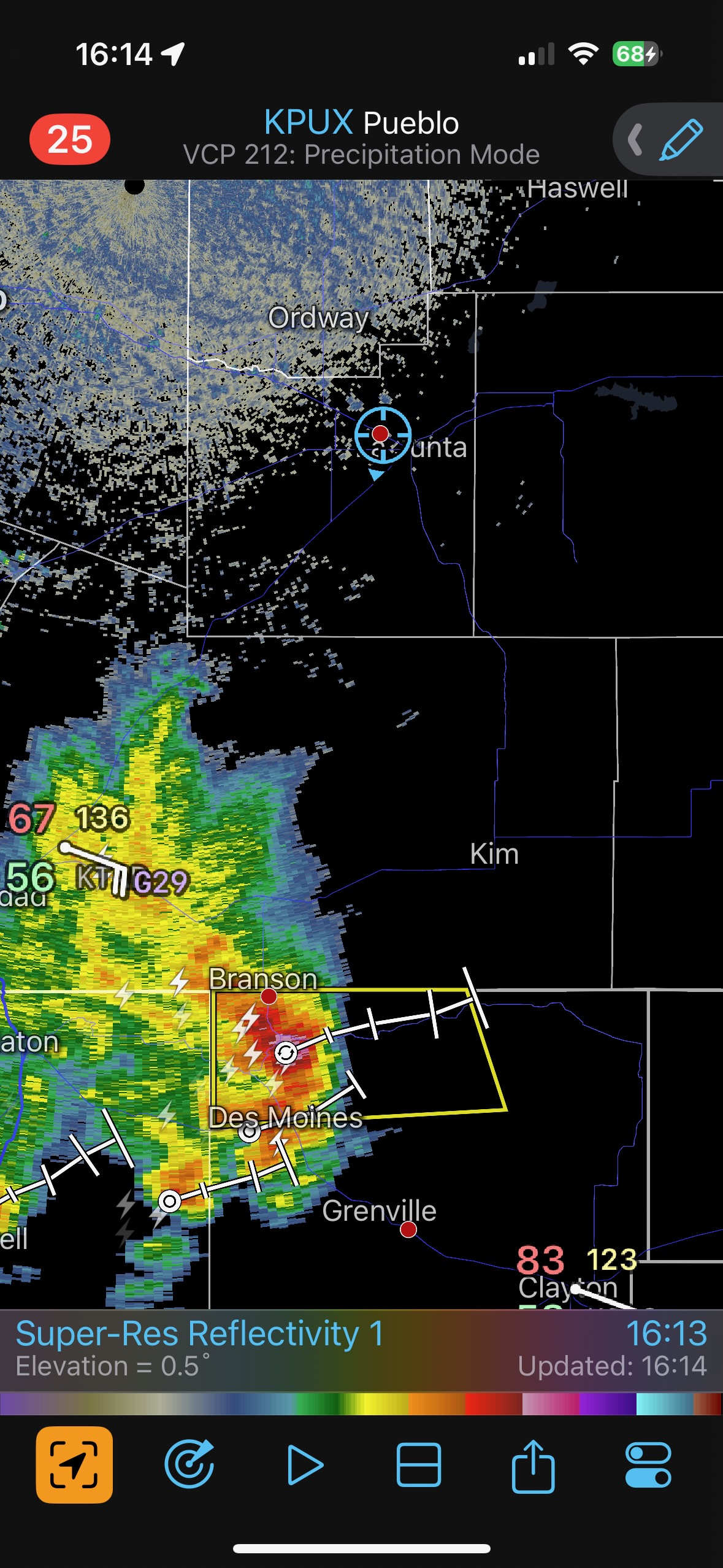This screenshot has width=723, height=1568.
Task: Open the KPUX Pueblo radar site selector
Action: click(361, 123)
